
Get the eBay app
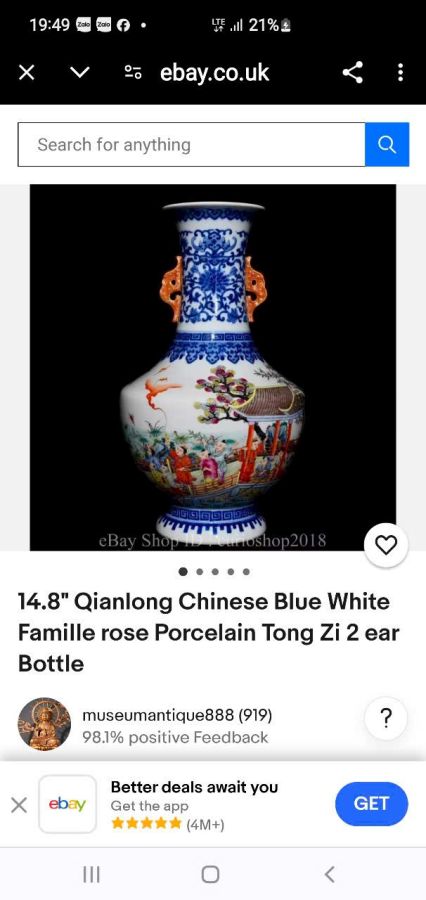pos(371,804)
